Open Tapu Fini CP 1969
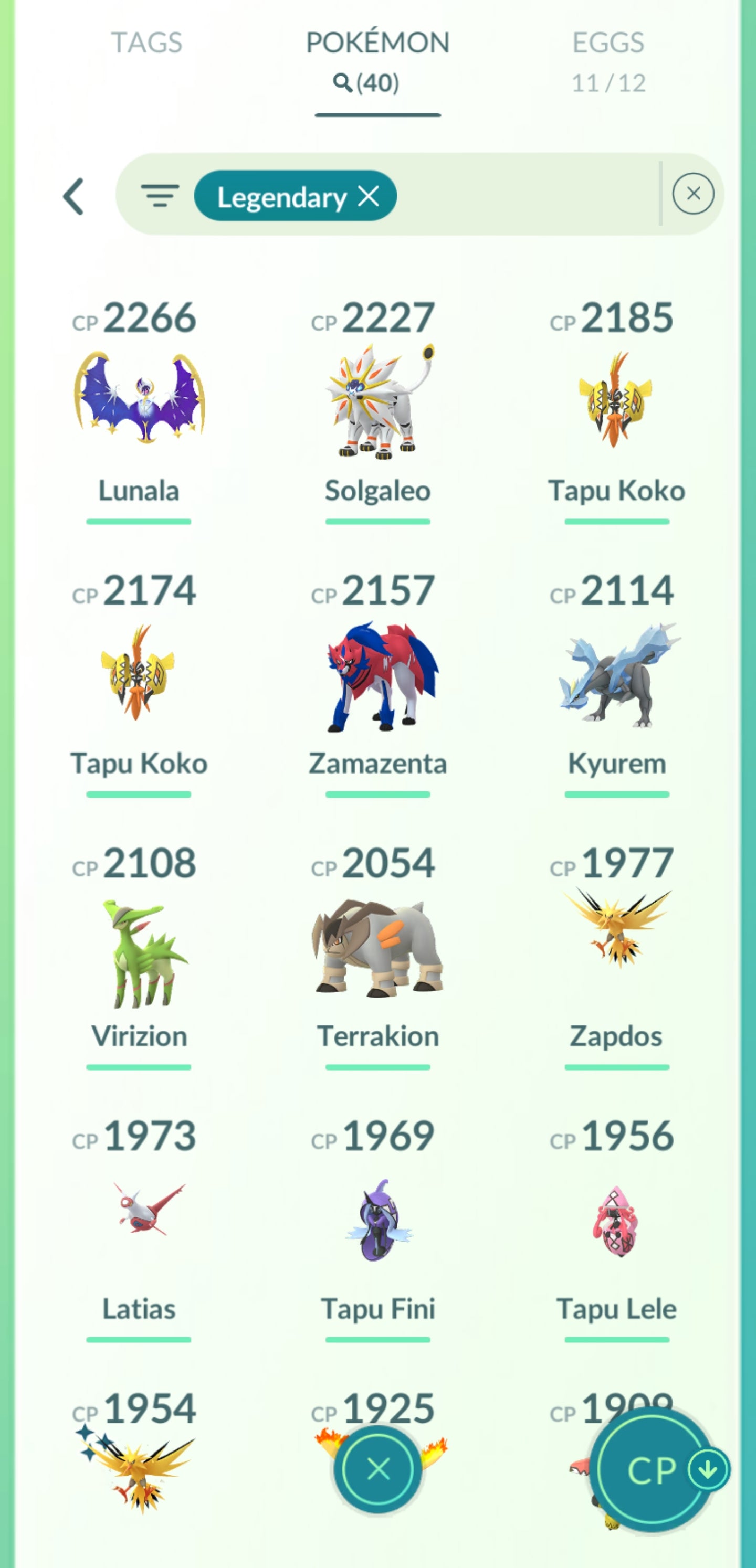Screen dimensions: 756x1568 click(x=377, y=1221)
